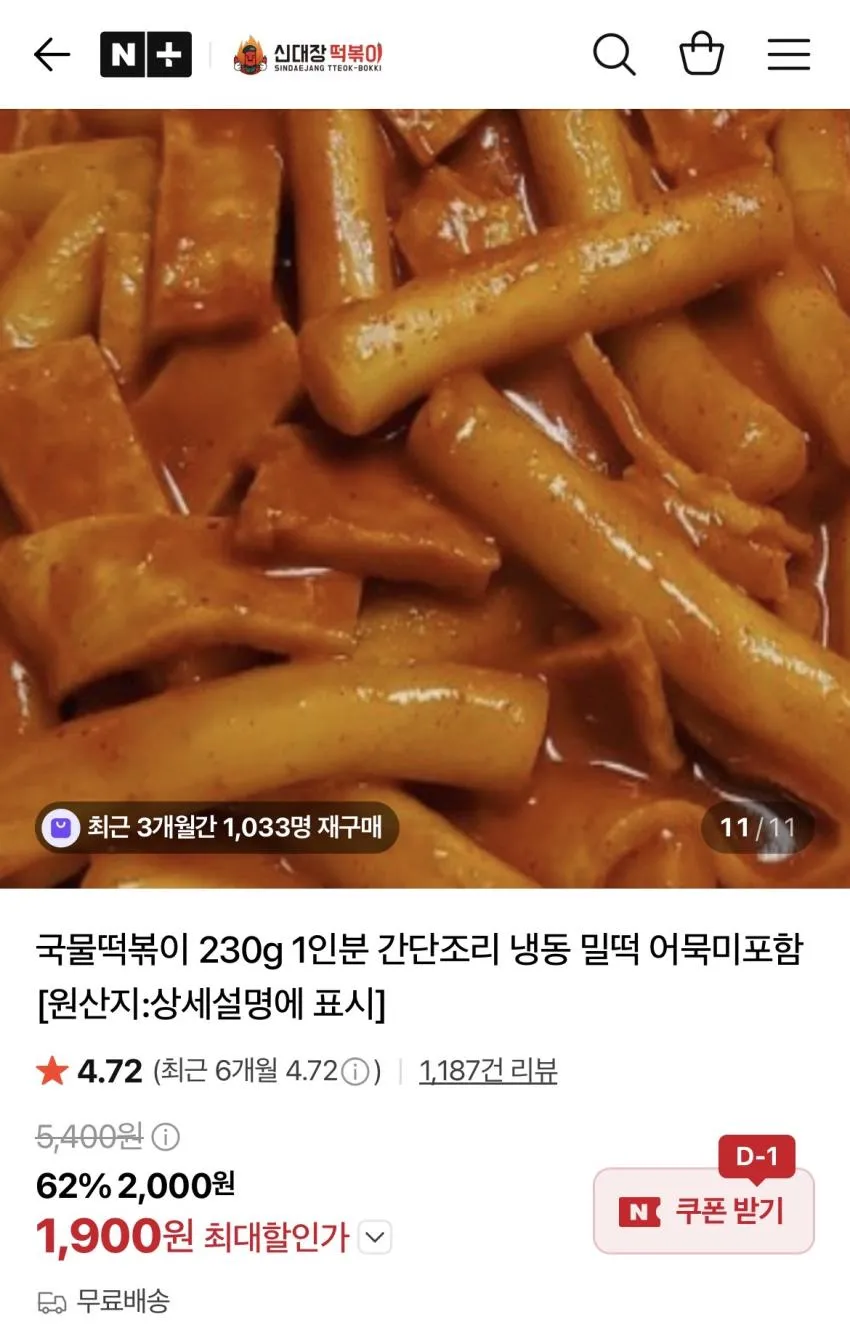Tap the info icon beside 5,400원 price

tap(166, 1137)
